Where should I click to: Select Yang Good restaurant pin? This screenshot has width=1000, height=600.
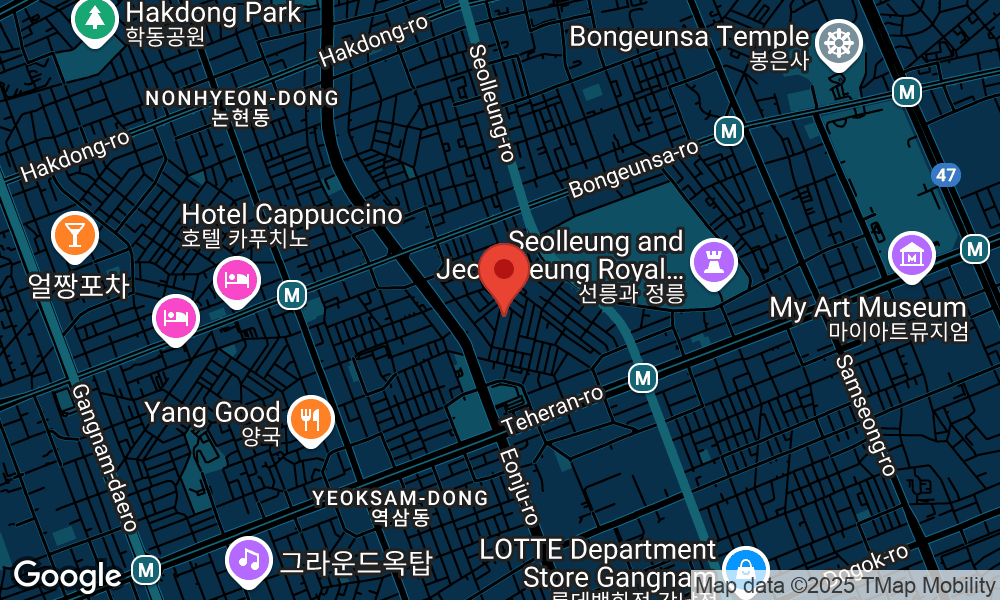(x=310, y=419)
